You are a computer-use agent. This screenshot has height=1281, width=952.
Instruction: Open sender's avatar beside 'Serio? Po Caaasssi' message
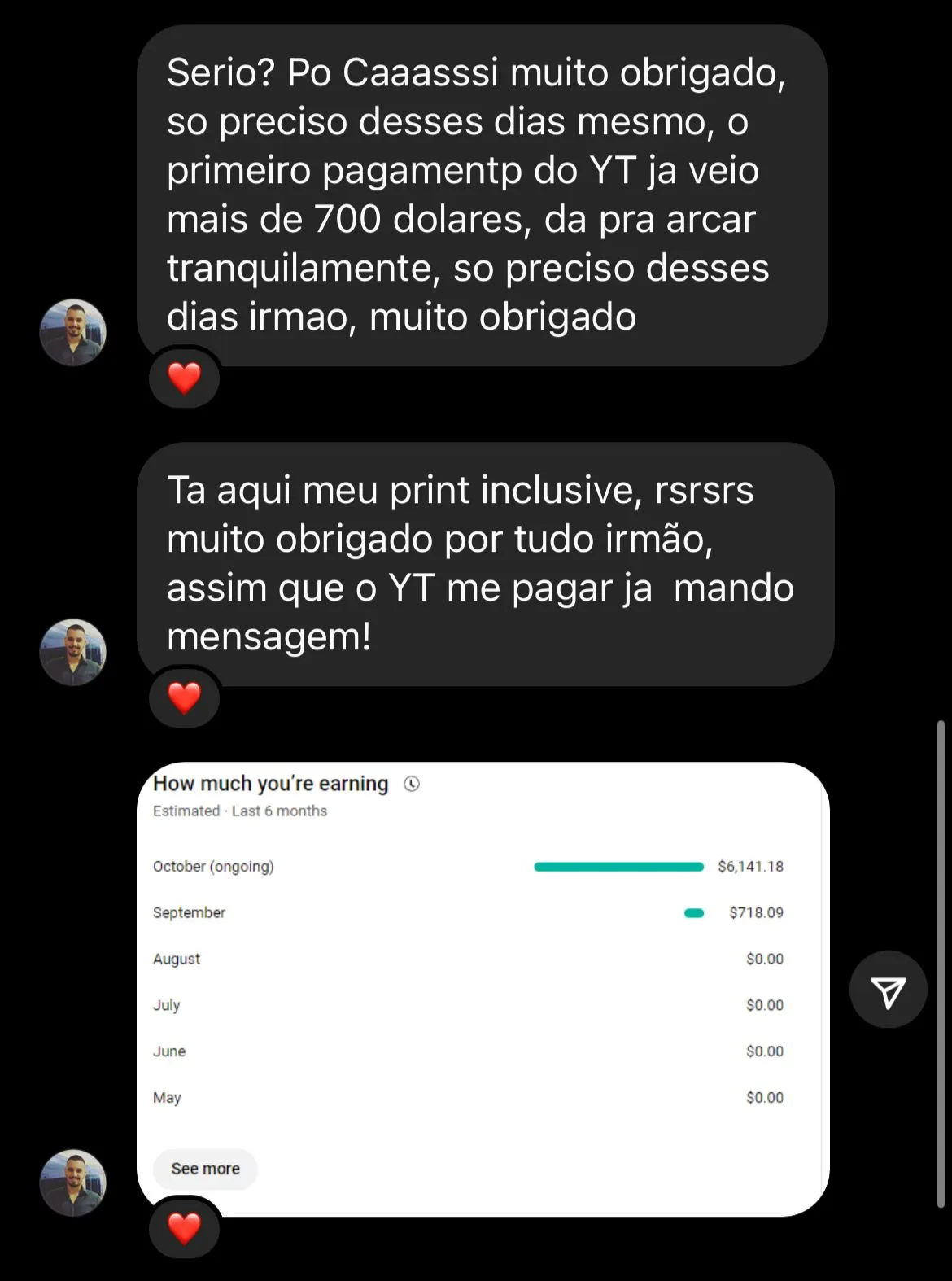click(73, 333)
